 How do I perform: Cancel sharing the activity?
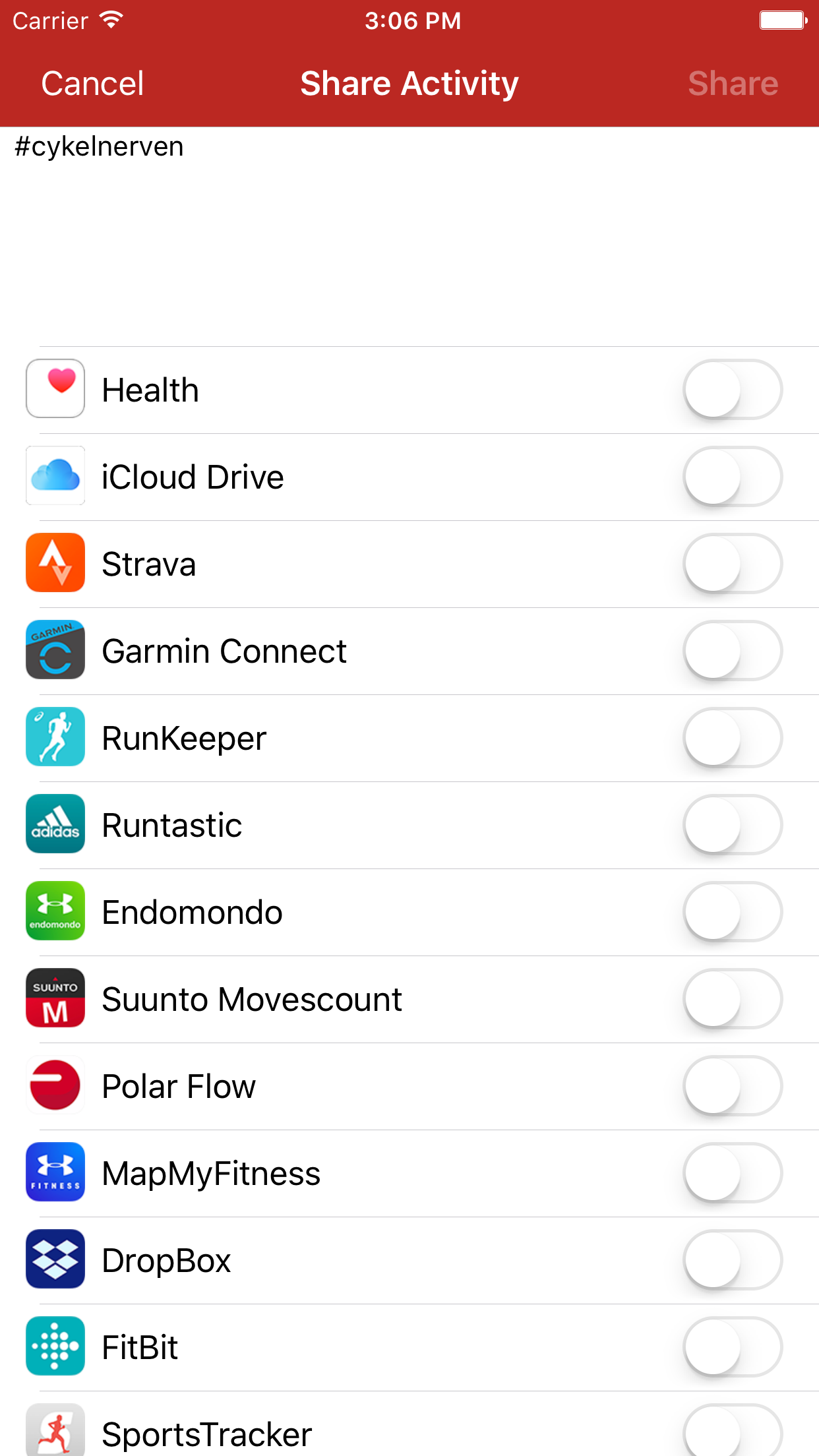click(x=92, y=84)
